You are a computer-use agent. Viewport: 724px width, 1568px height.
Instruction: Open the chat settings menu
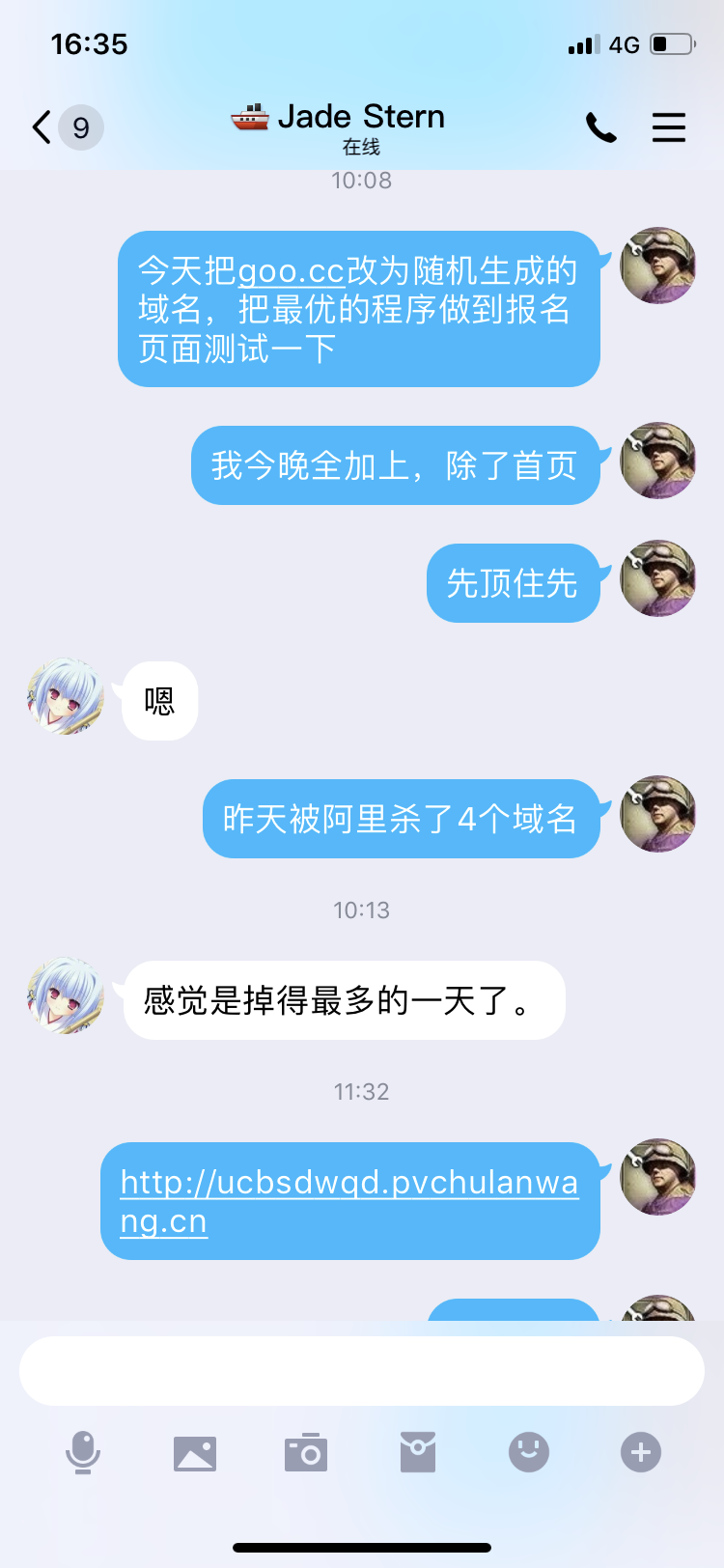coord(668,127)
